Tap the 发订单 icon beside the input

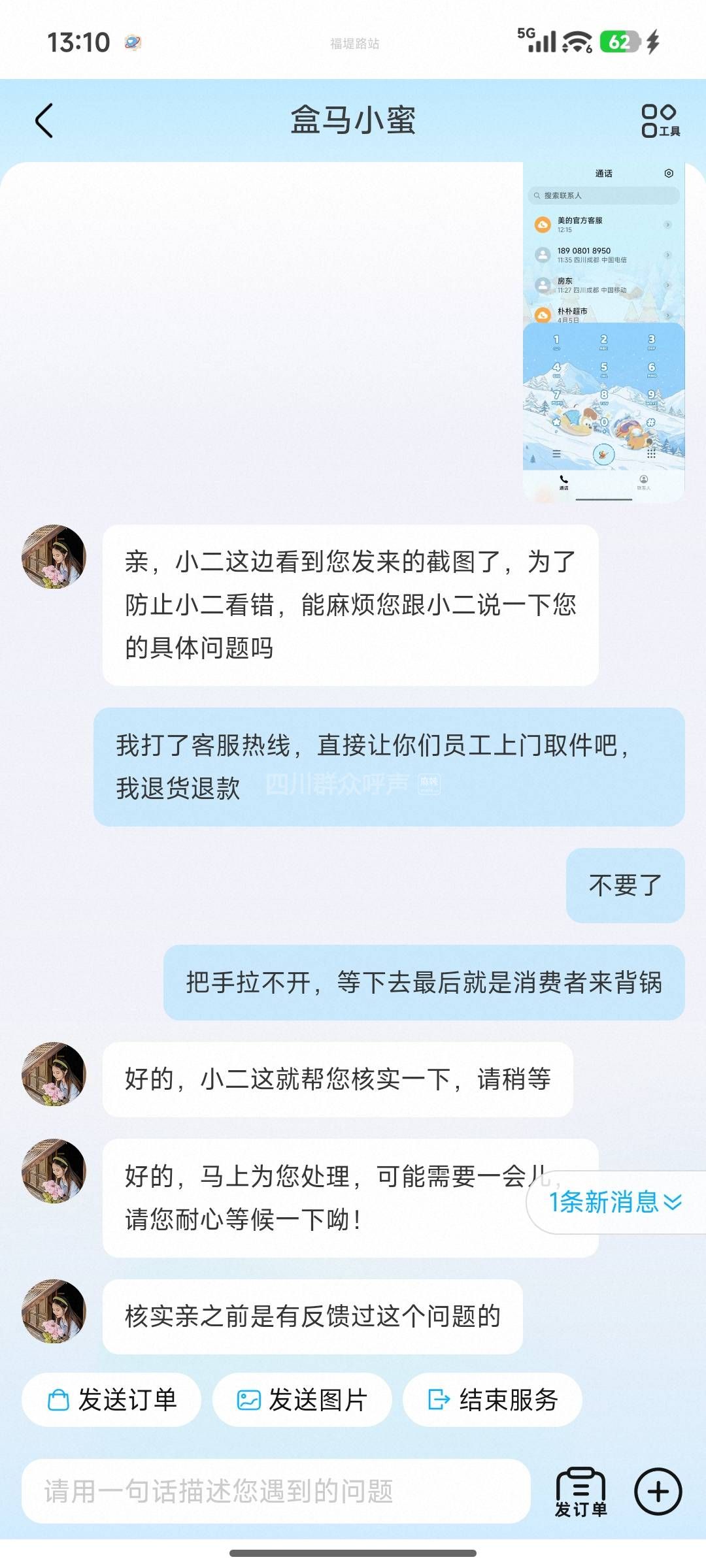[x=580, y=1492]
